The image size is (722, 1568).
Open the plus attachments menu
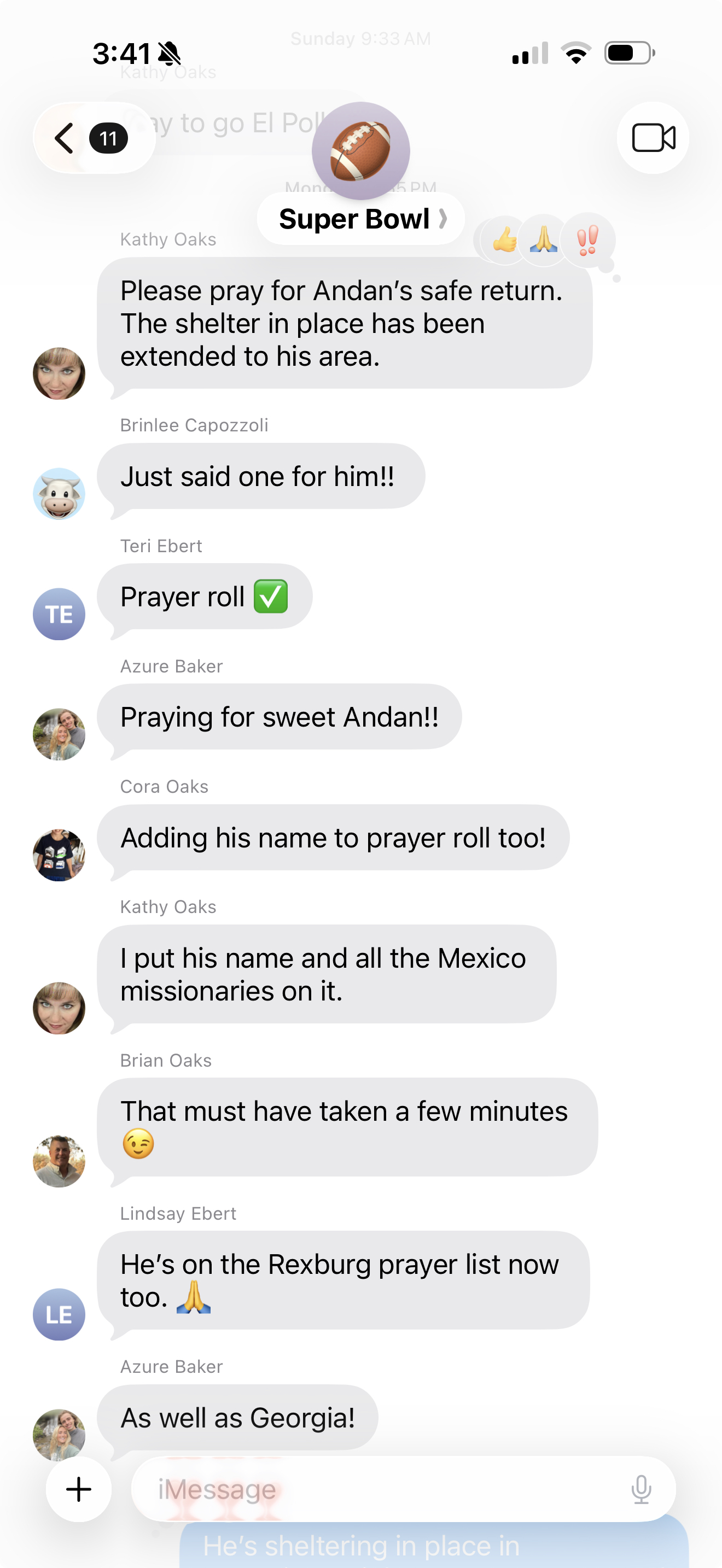79,1489
